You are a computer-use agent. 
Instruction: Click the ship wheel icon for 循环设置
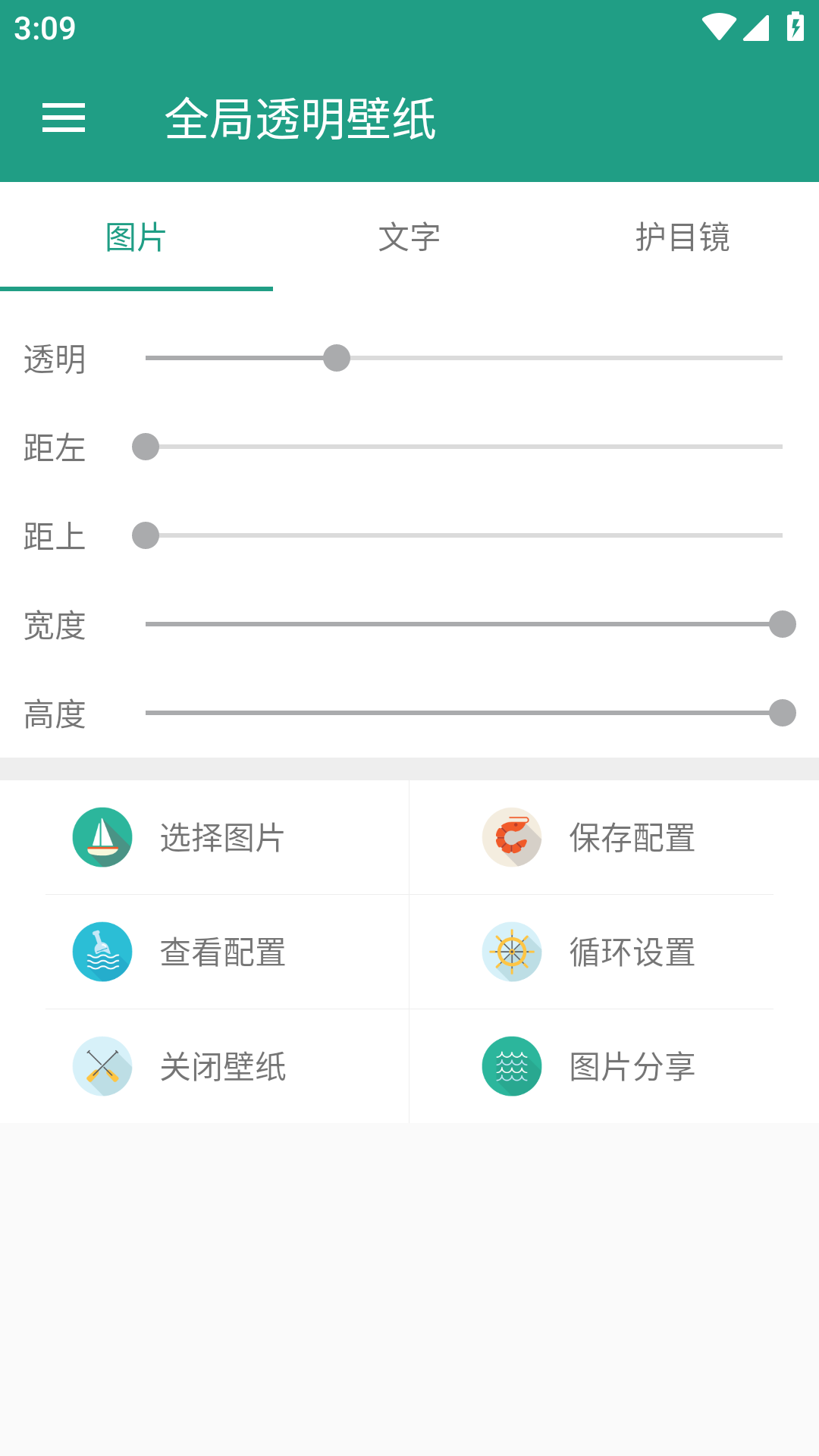[x=512, y=952]
